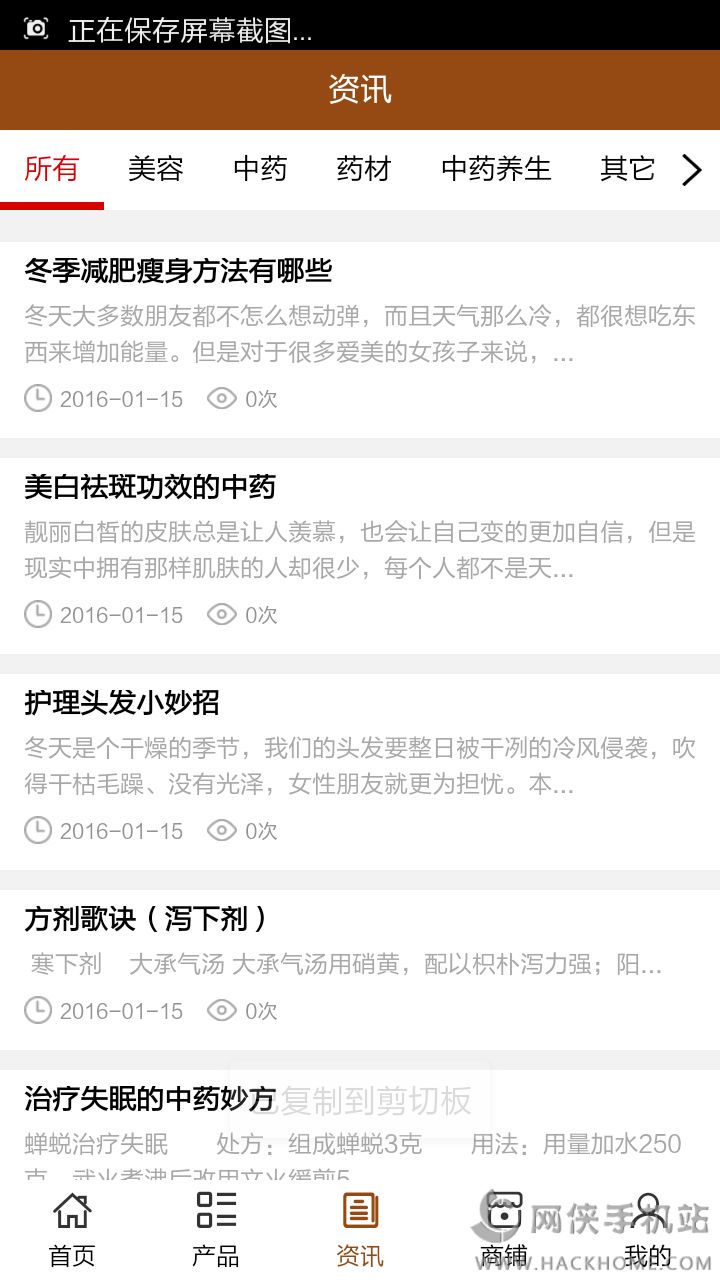Image resolution: width=720 pixels, height=1280 pixels.
Task: Open 治疗失眠的中药妙方 article
Action: (x=150, y=1100)
